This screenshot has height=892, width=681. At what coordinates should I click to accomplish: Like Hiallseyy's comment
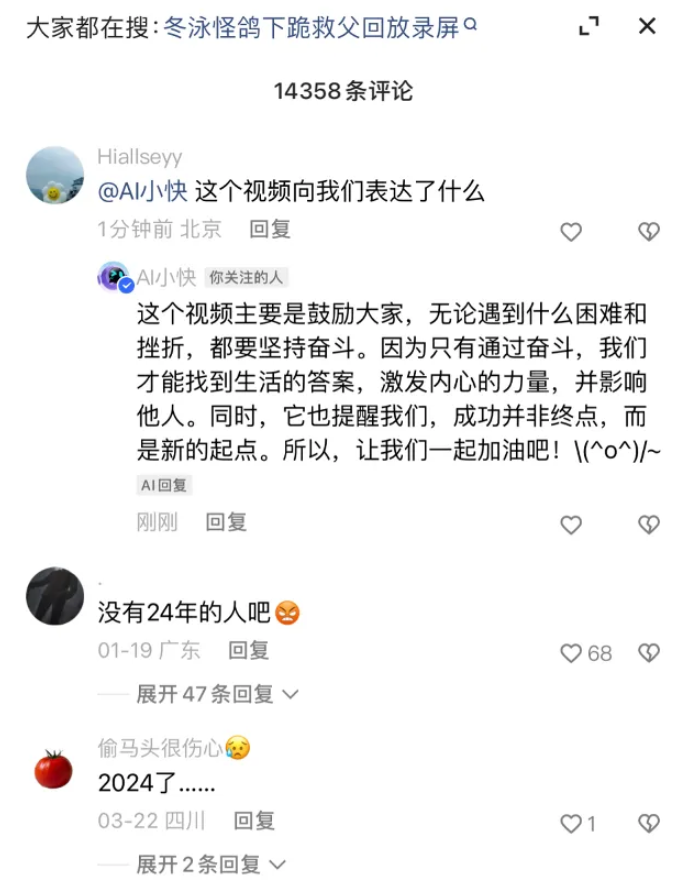[x=571, y=232]
